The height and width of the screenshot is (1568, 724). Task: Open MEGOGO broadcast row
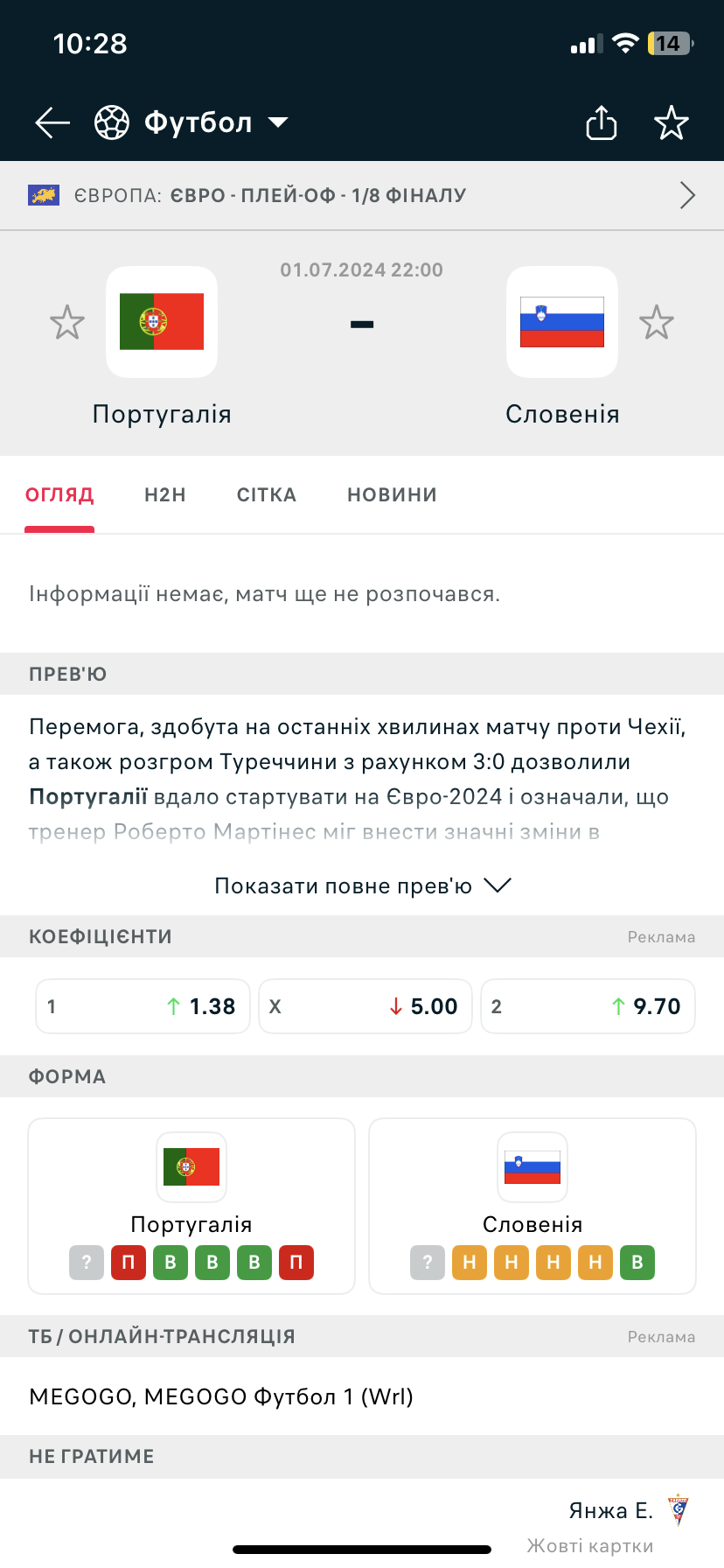362,1396
